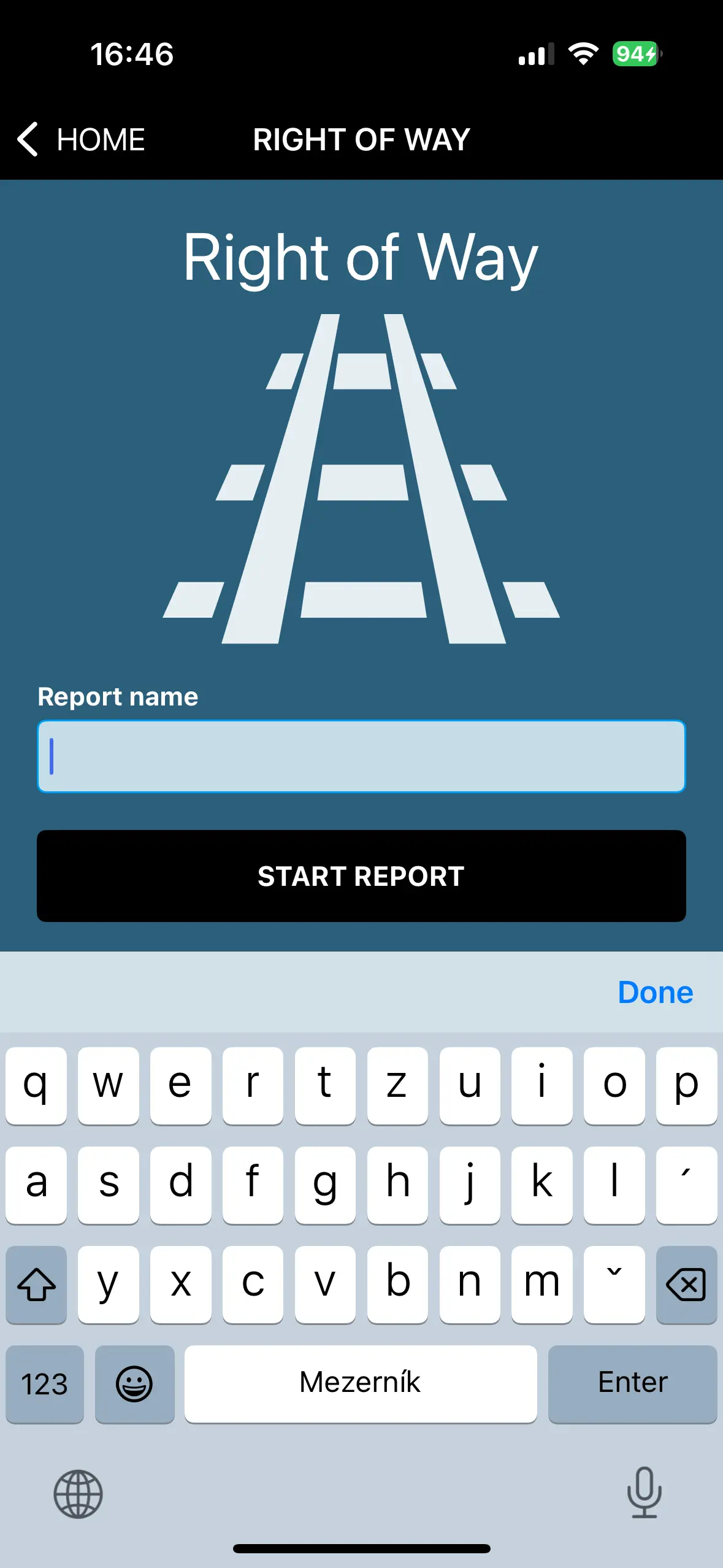Viewport: 723px width, 1568px height.
Task: Tap the START REPORT button
Action: click(361, 875)
